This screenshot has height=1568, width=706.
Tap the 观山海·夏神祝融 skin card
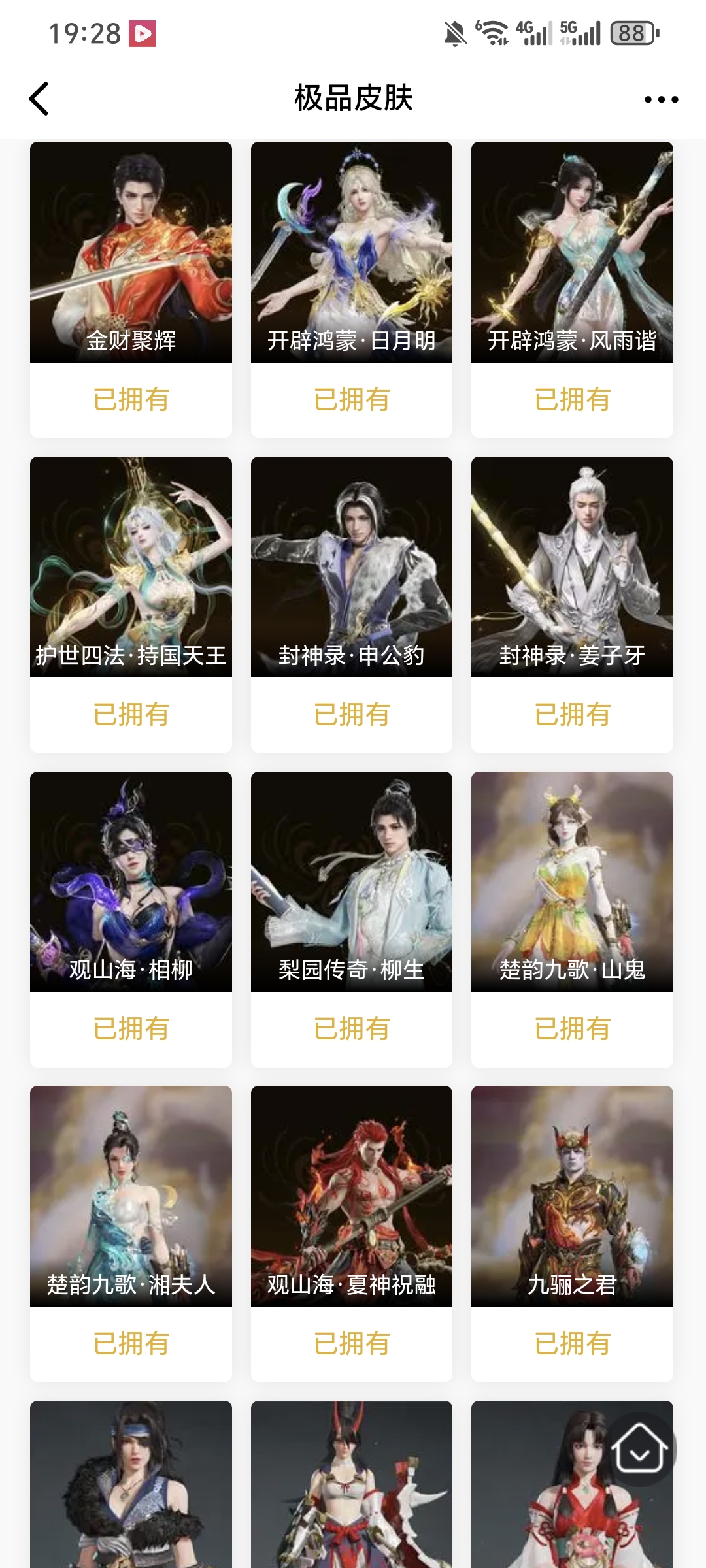[352, 1196]
